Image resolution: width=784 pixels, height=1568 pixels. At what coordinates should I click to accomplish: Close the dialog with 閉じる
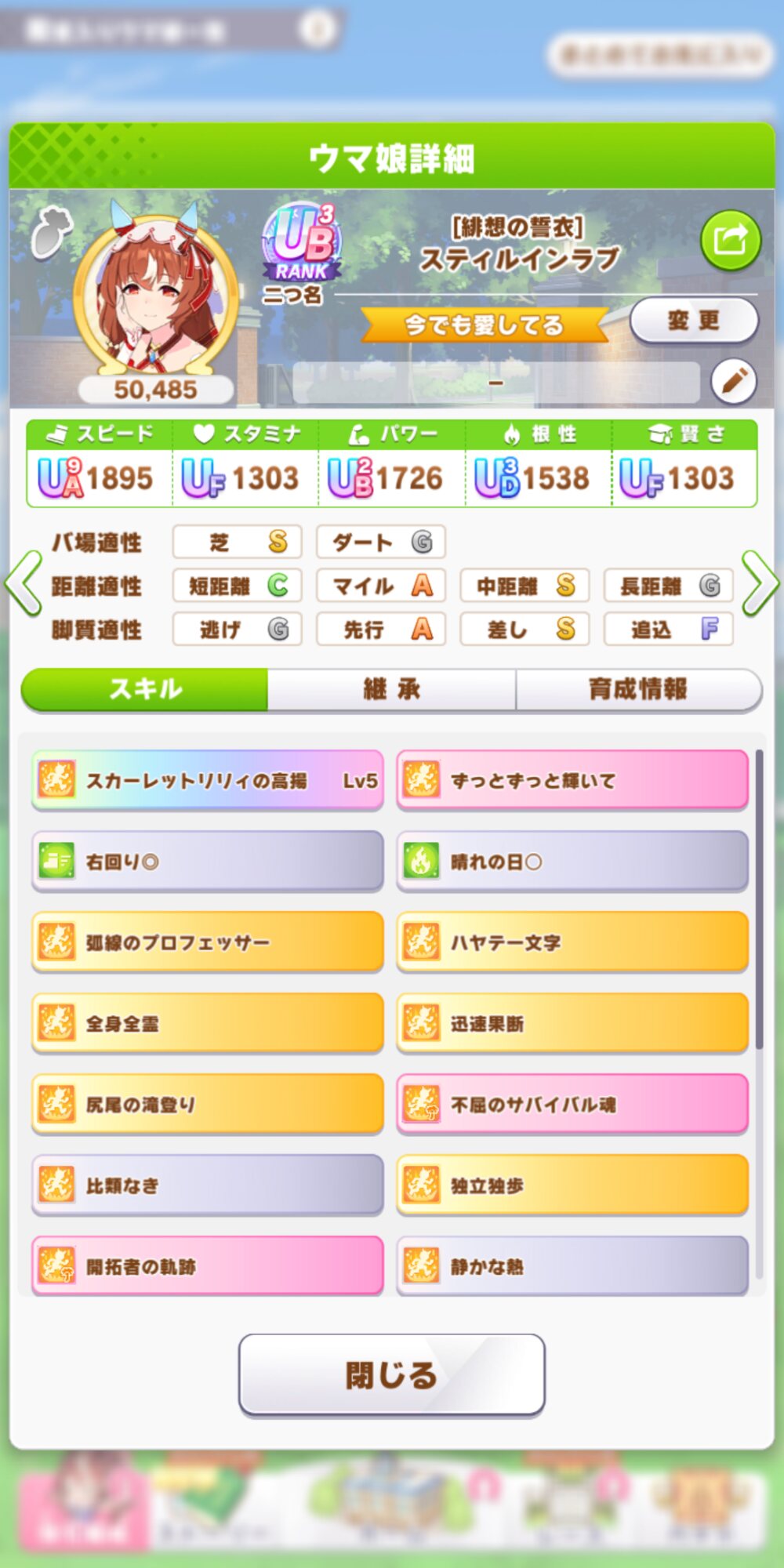(392, 1375)
